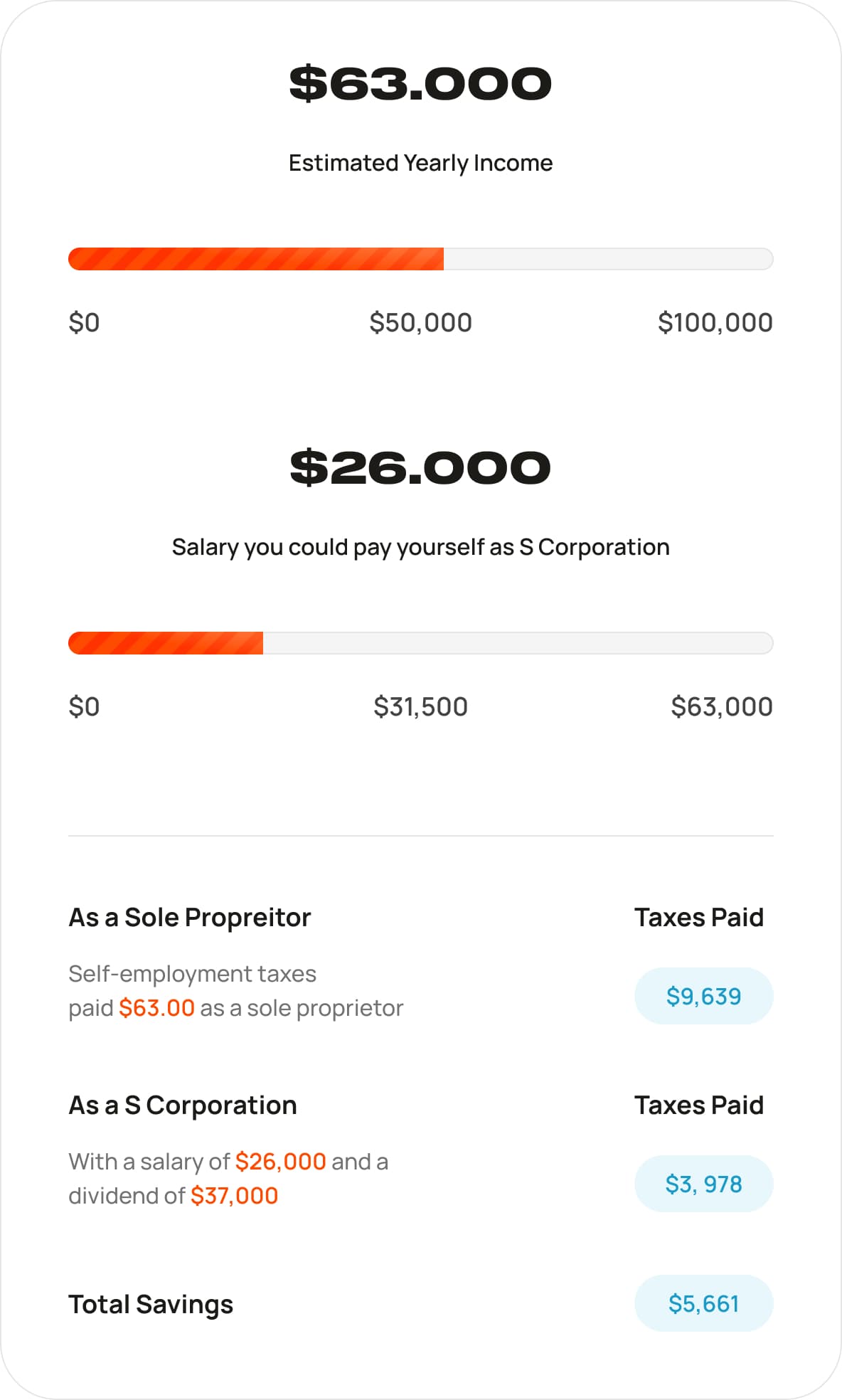Click the Estimated Yearly Income caption
842x1400 pixels.
[420, 162]
